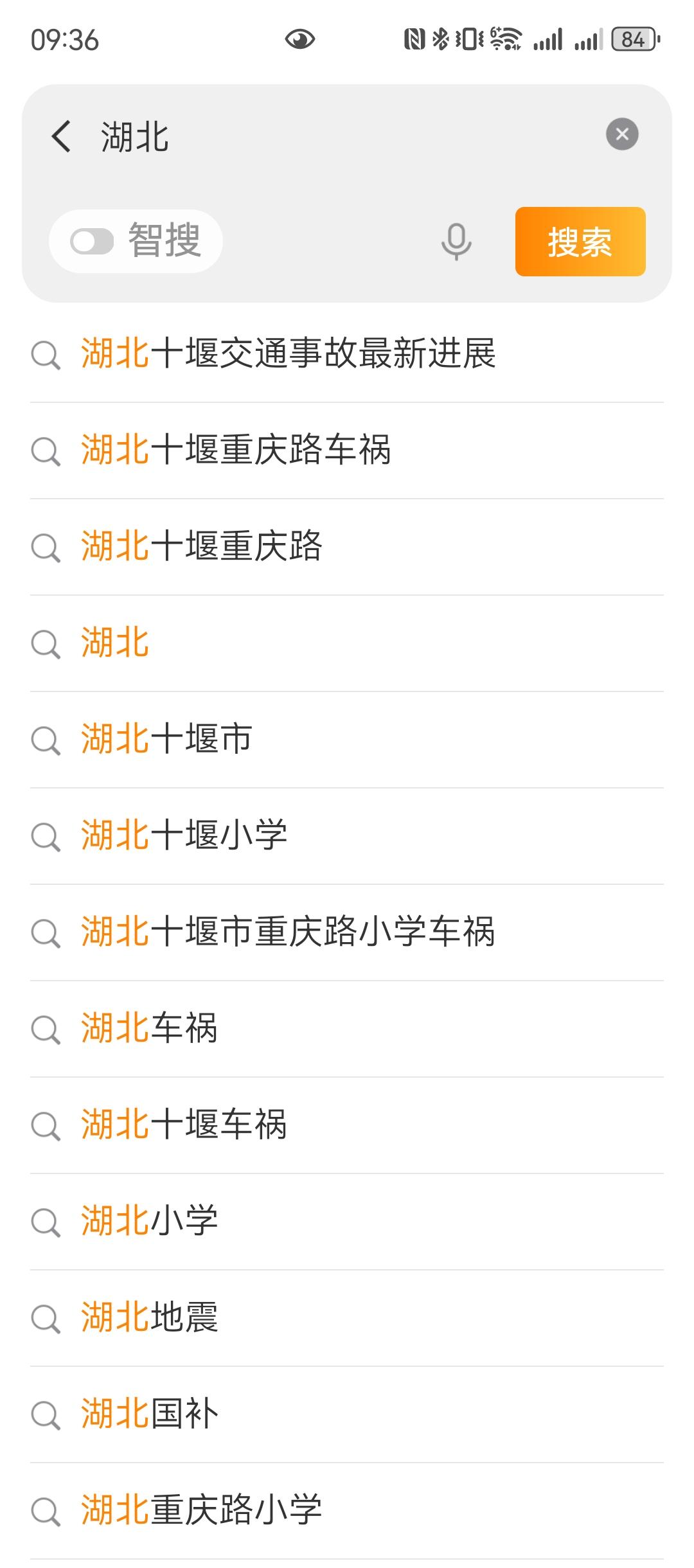Image resolution: width=694 pixels, height=1568 pixels.
Task: Start voice search with the microphone
Action: coord(456,242)
